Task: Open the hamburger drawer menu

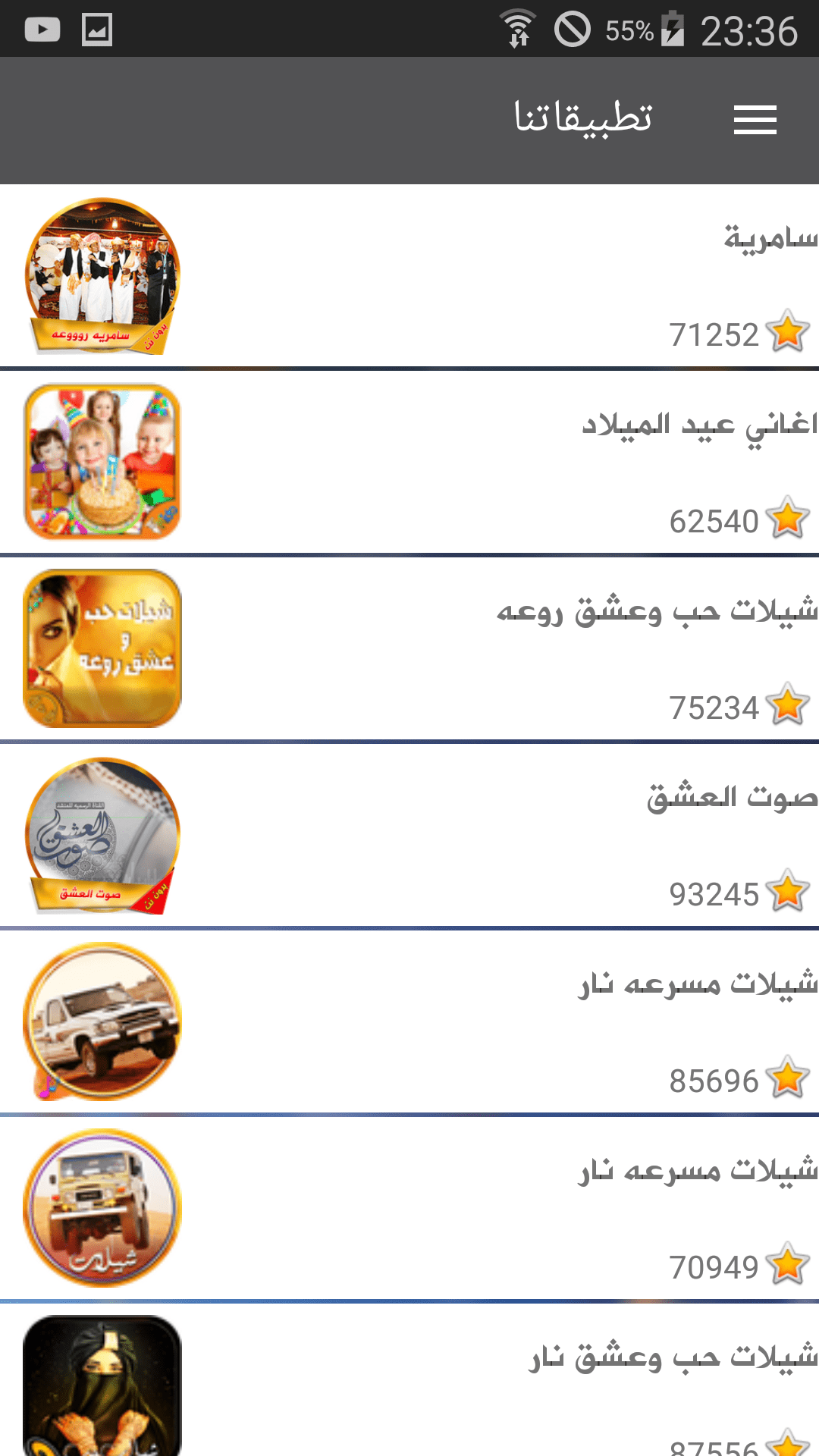Action: (x=755, y=120)
